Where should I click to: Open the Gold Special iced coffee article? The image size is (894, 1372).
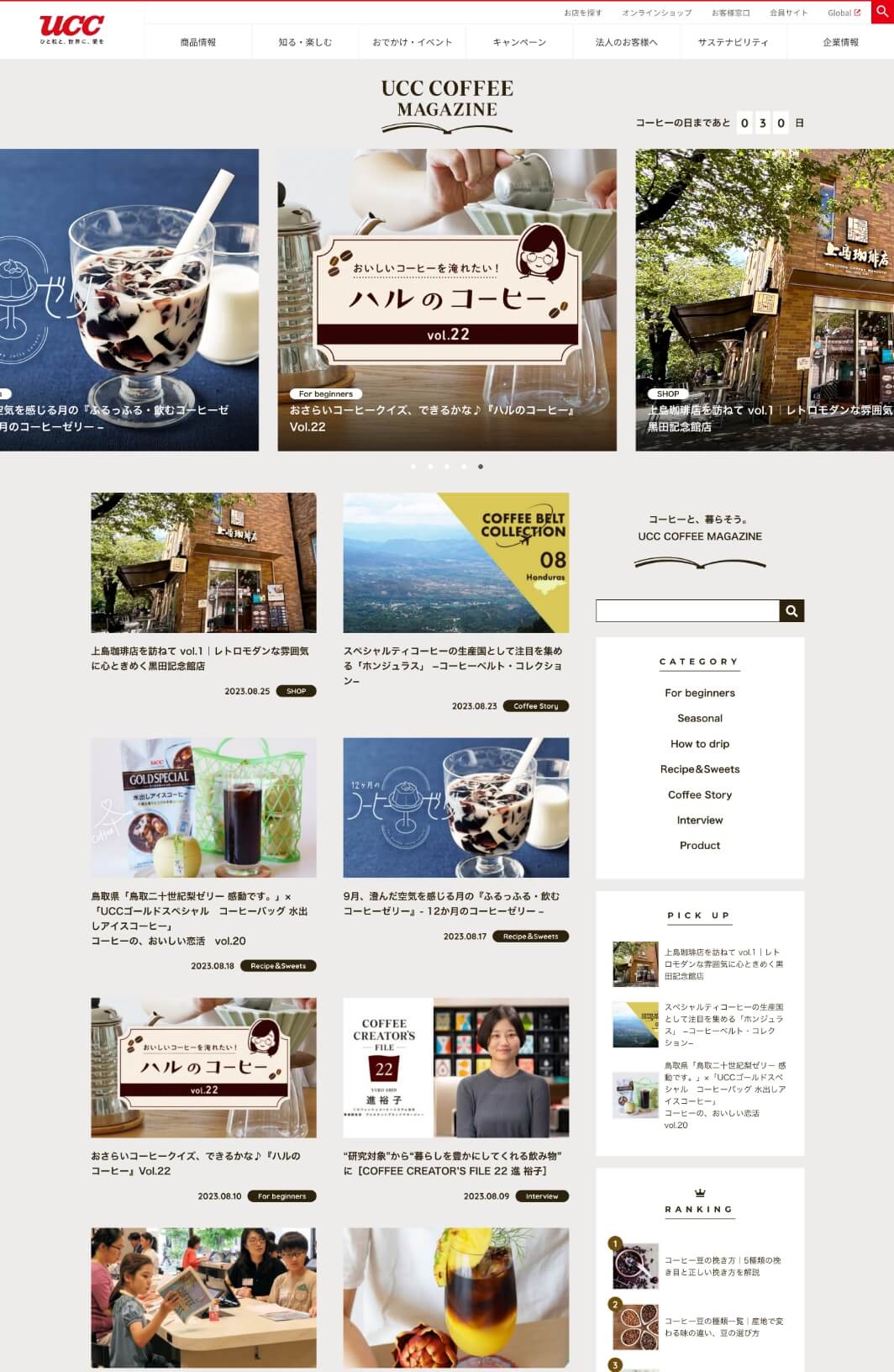point(203,808)
